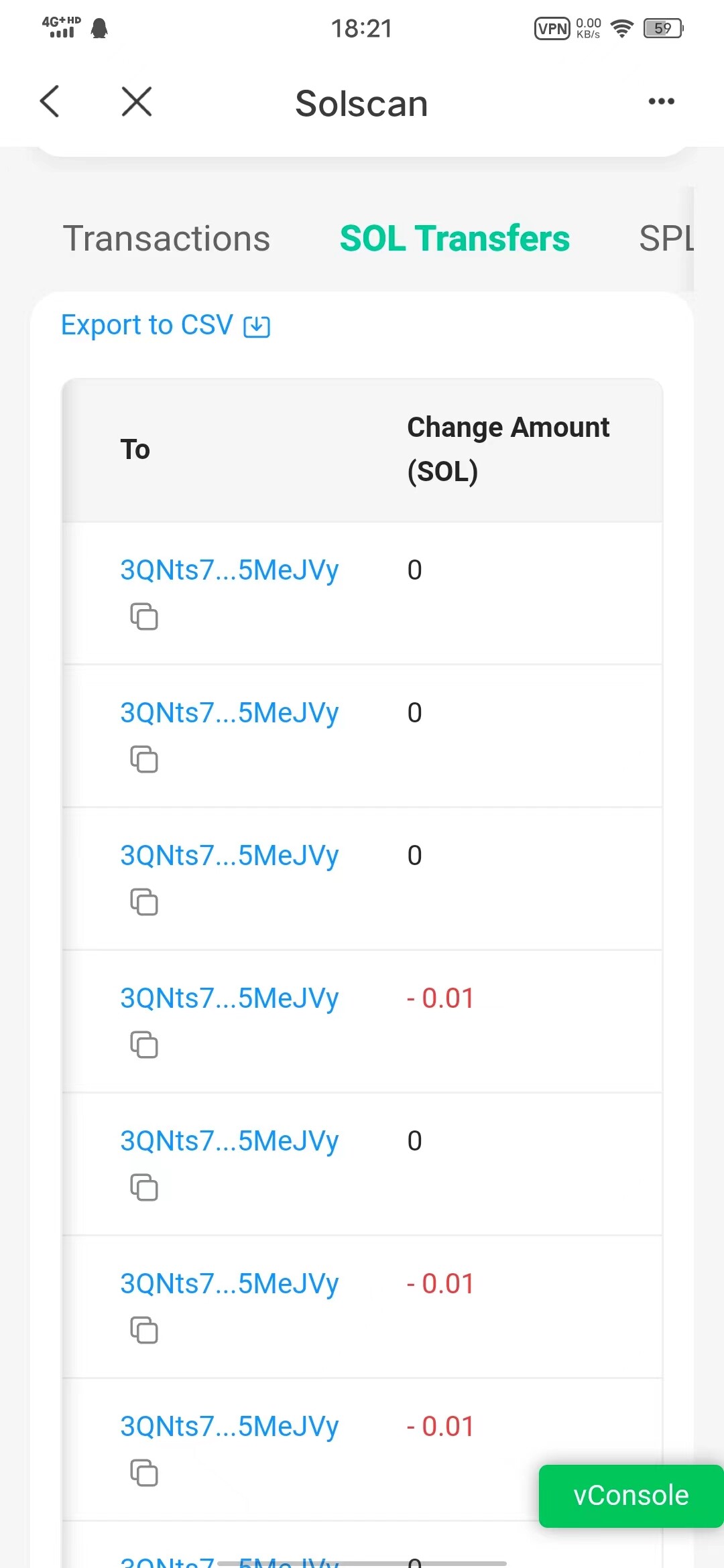Open the vConsole debug panel

click(631, 1496)
